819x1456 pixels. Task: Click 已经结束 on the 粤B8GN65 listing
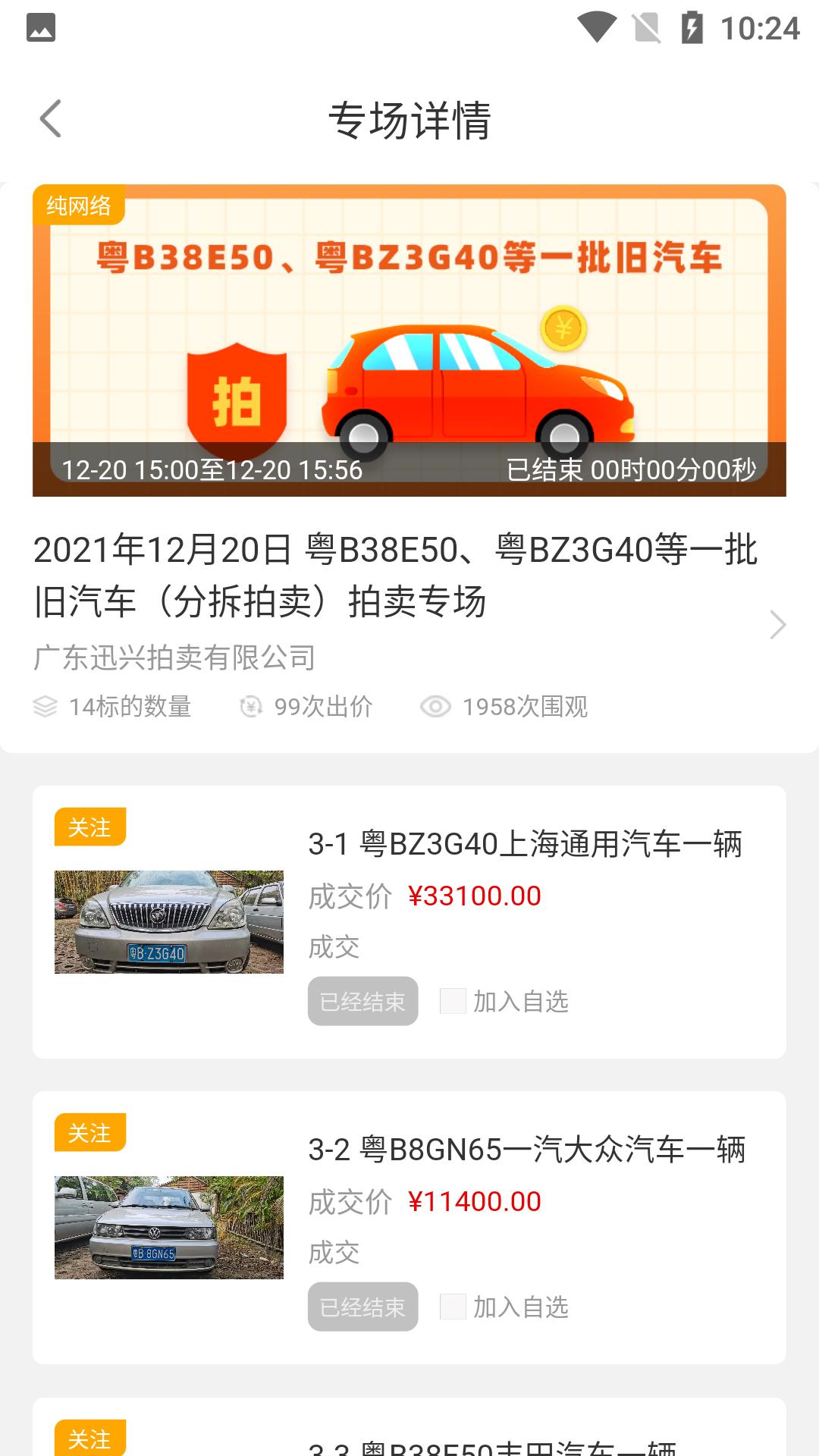[x=362, y=1307]
